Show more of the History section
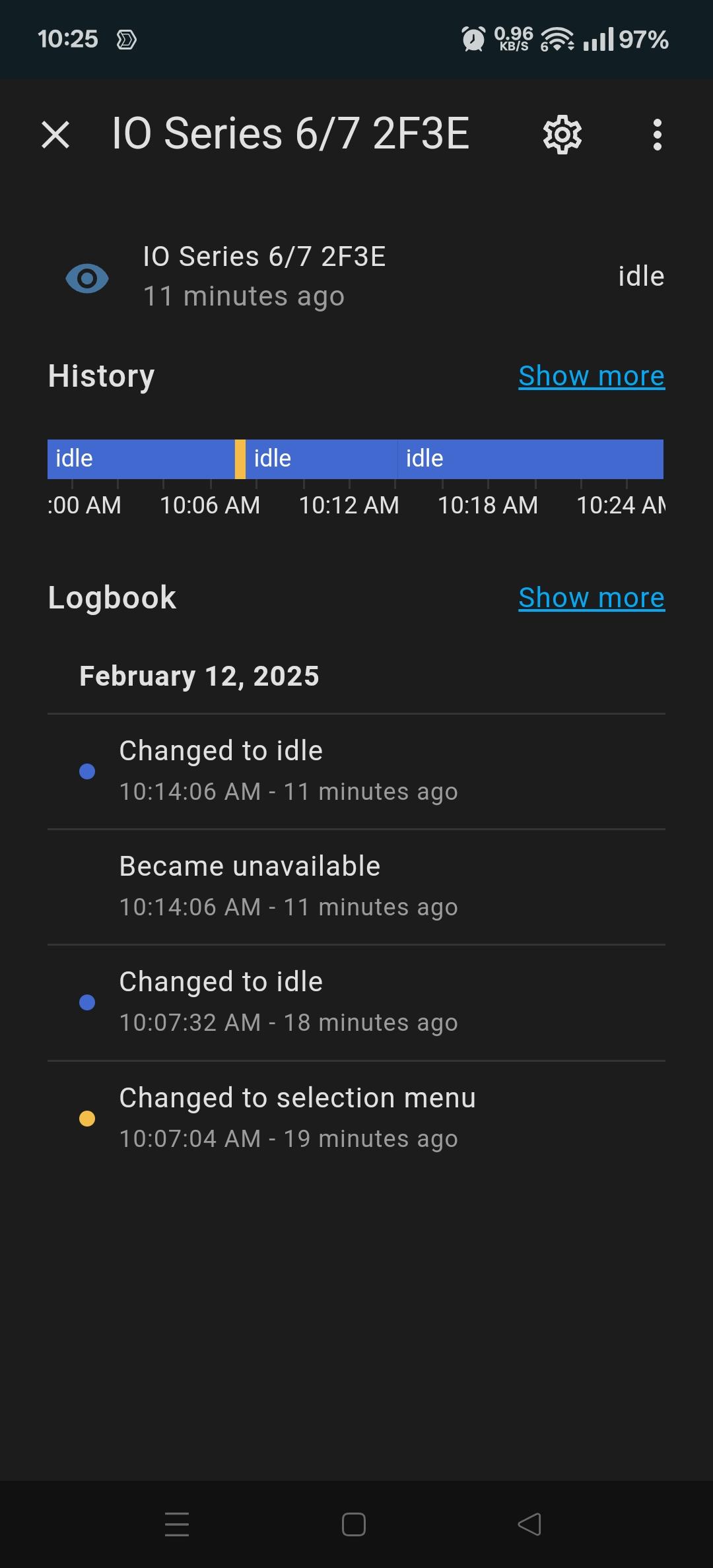Viewport: 713px width, 1568px height. (592, 376)
